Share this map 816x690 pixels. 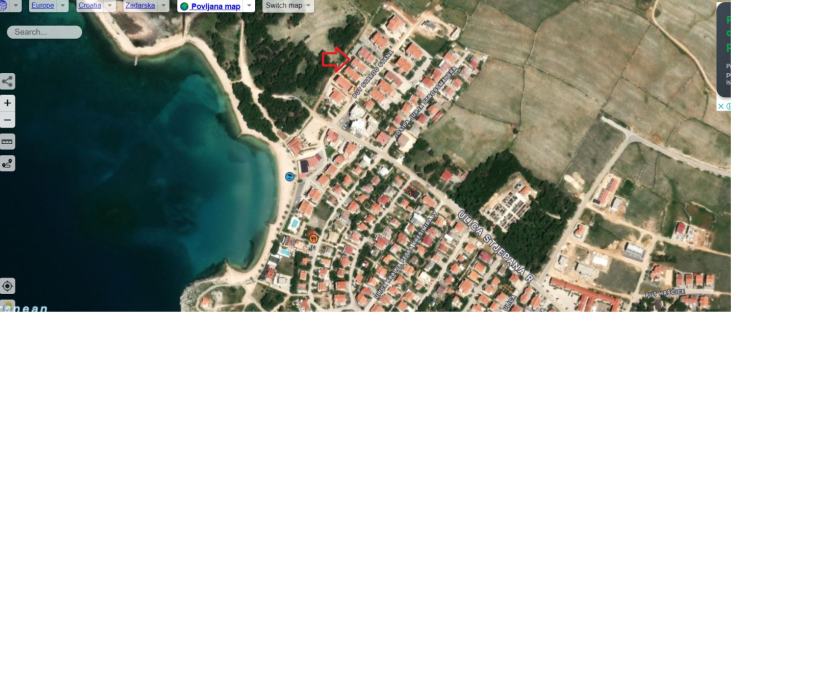pos(7,81)
